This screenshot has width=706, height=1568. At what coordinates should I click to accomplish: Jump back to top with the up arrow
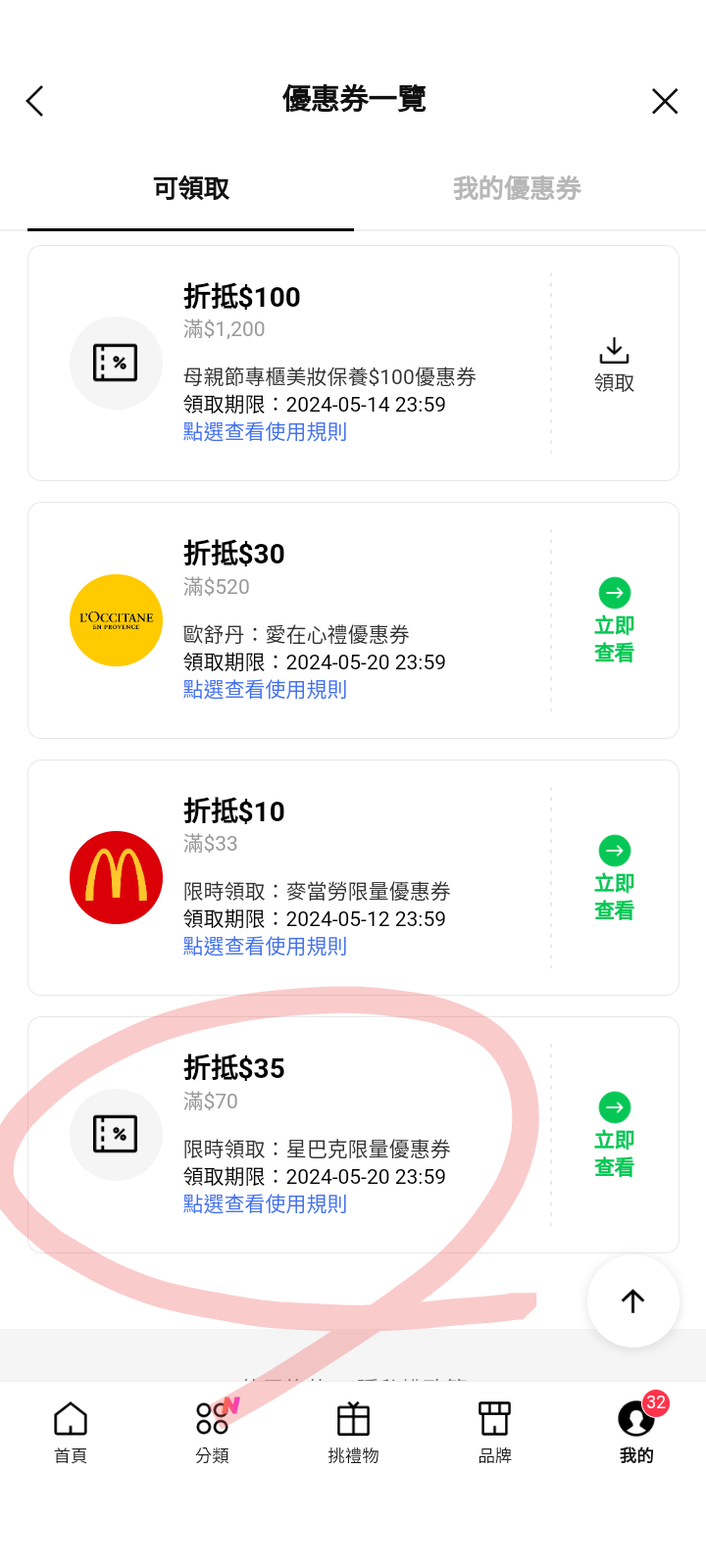(632, 1300)
